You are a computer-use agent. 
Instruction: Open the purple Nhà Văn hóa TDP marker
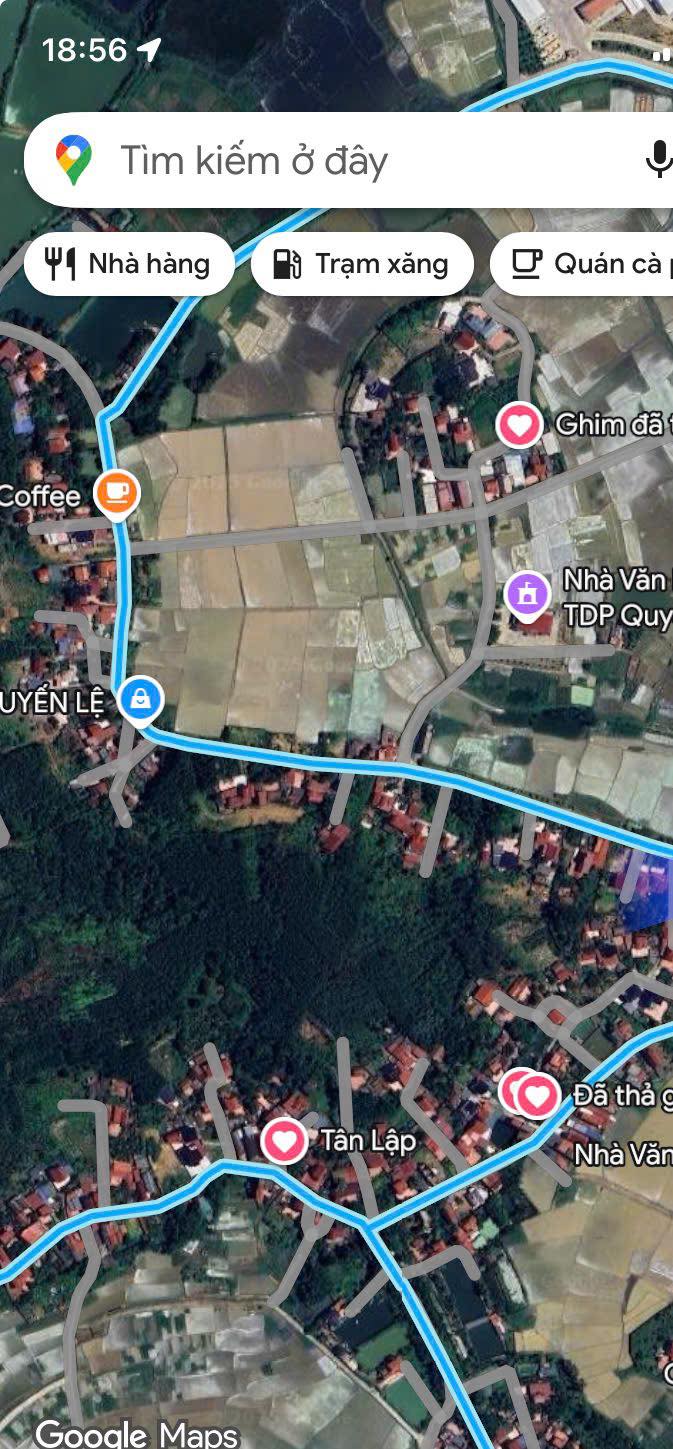(528, 594)
